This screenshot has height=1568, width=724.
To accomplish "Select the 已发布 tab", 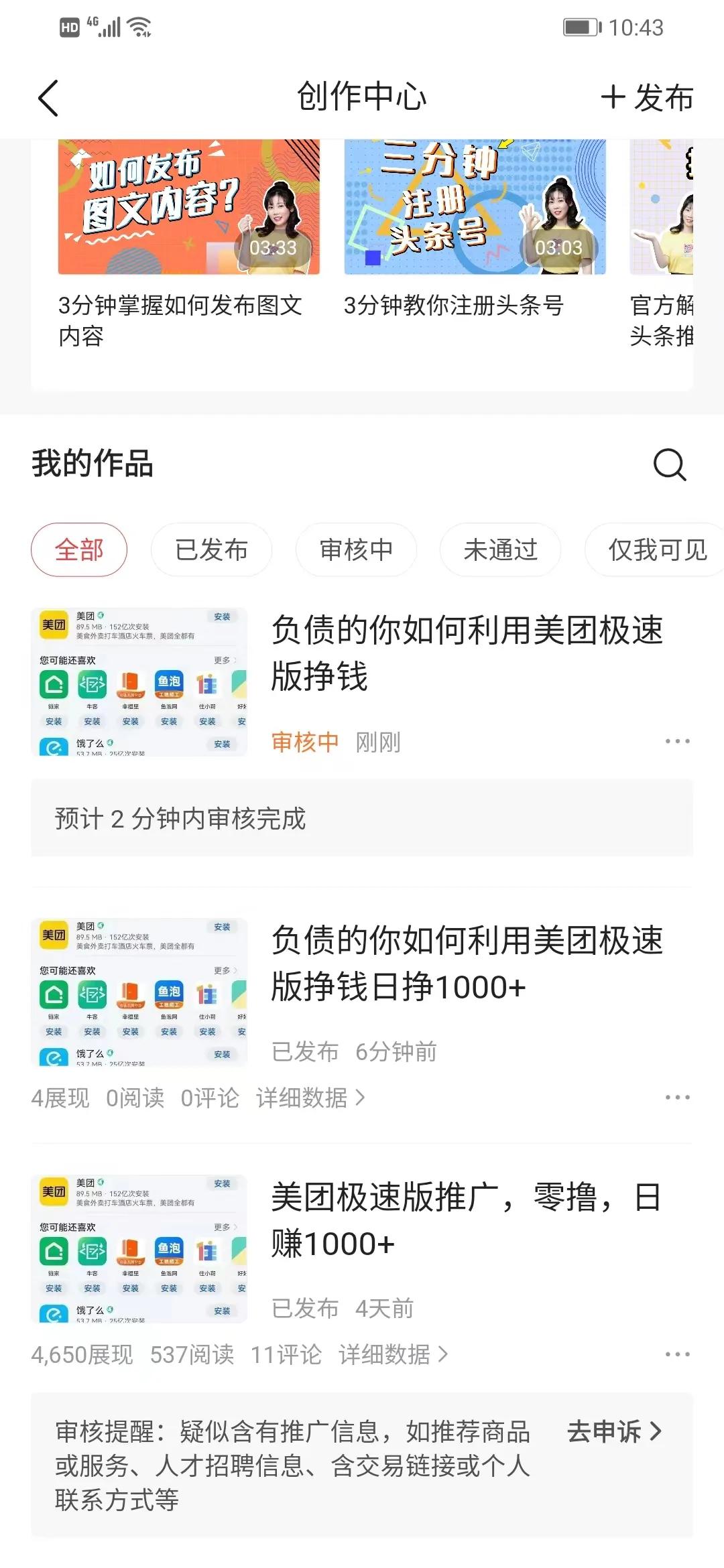I will point(211,549).
